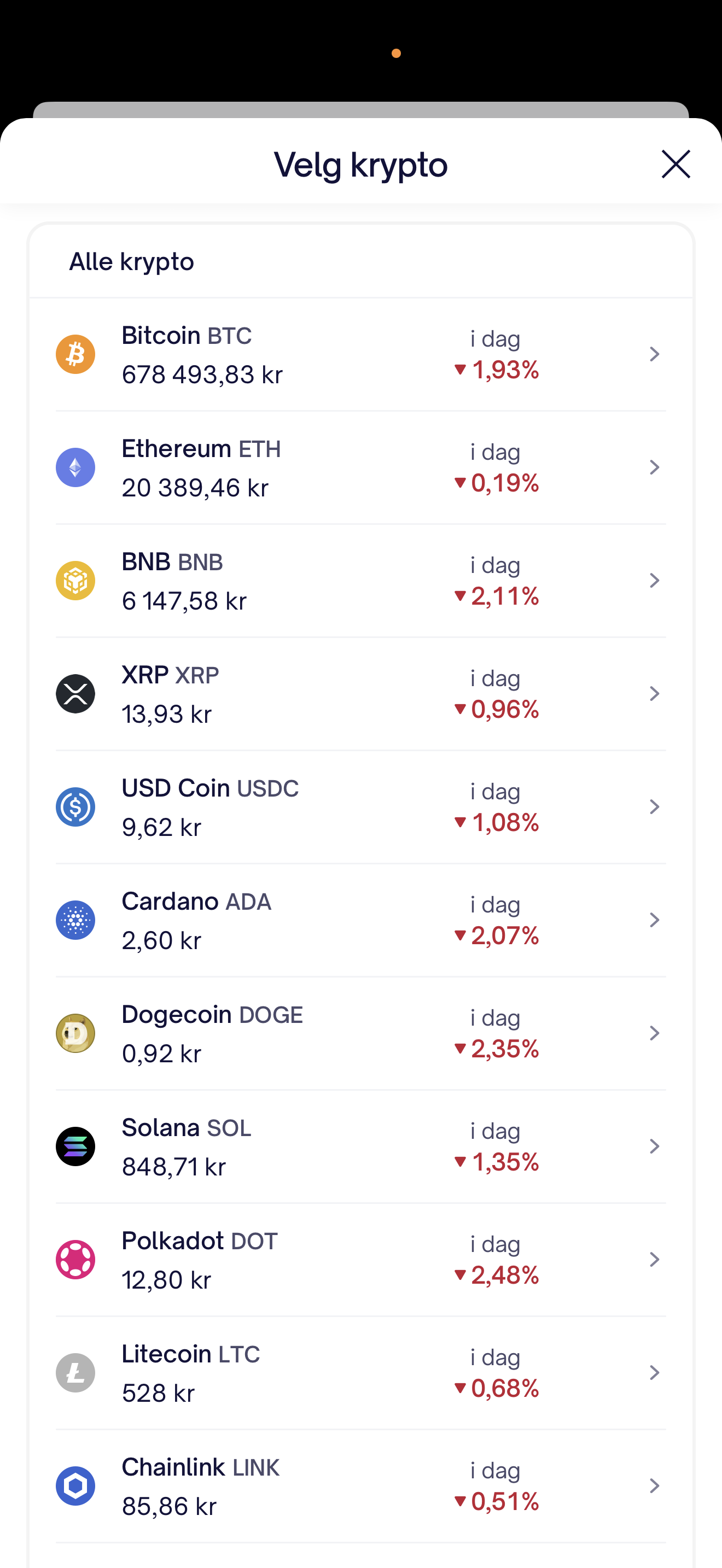Tap the Solana SOL icon
This screenshot has width=722, height=1568.
(75, 1146)
